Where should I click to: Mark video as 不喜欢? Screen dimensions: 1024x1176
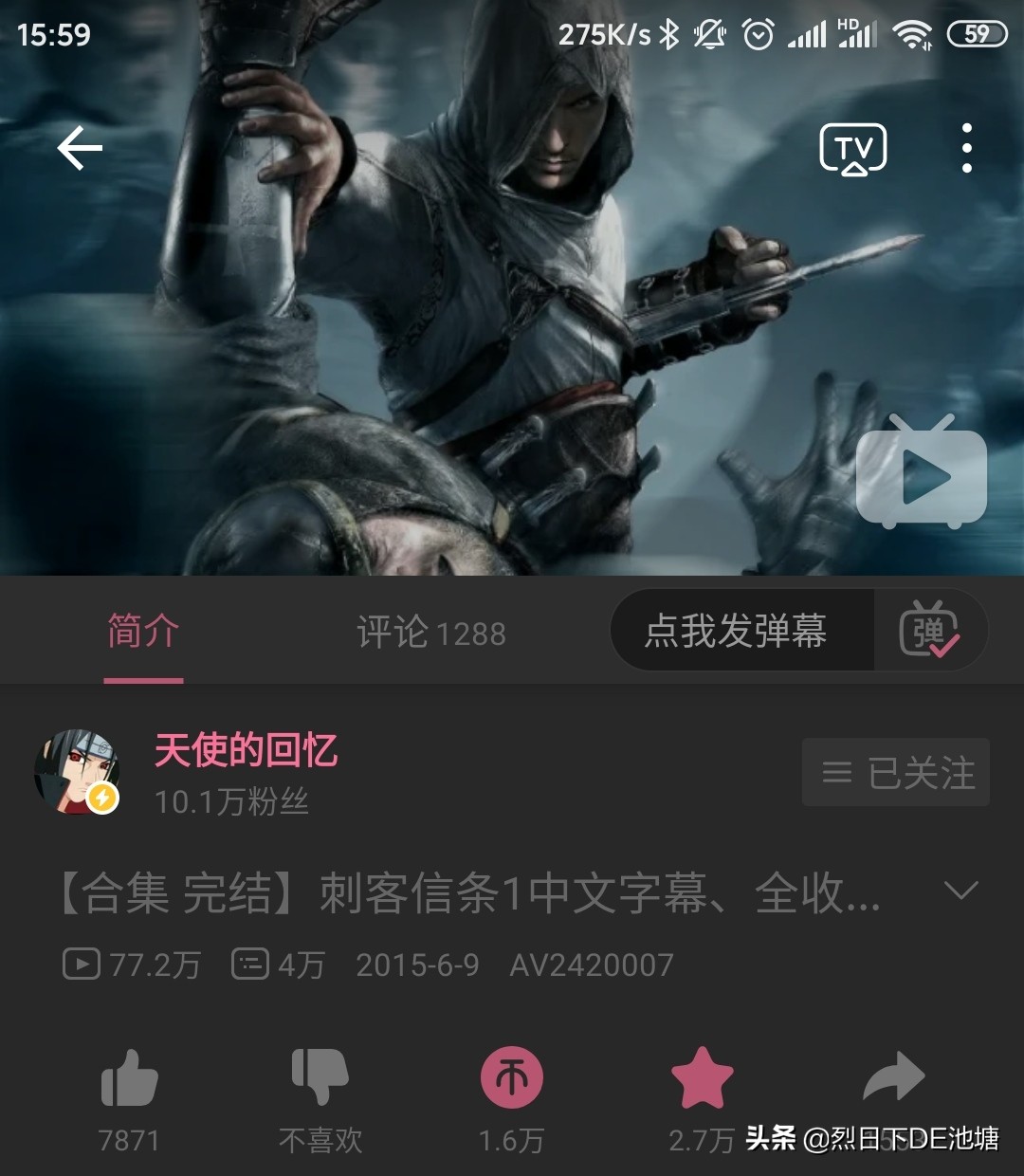[320, 1077]
